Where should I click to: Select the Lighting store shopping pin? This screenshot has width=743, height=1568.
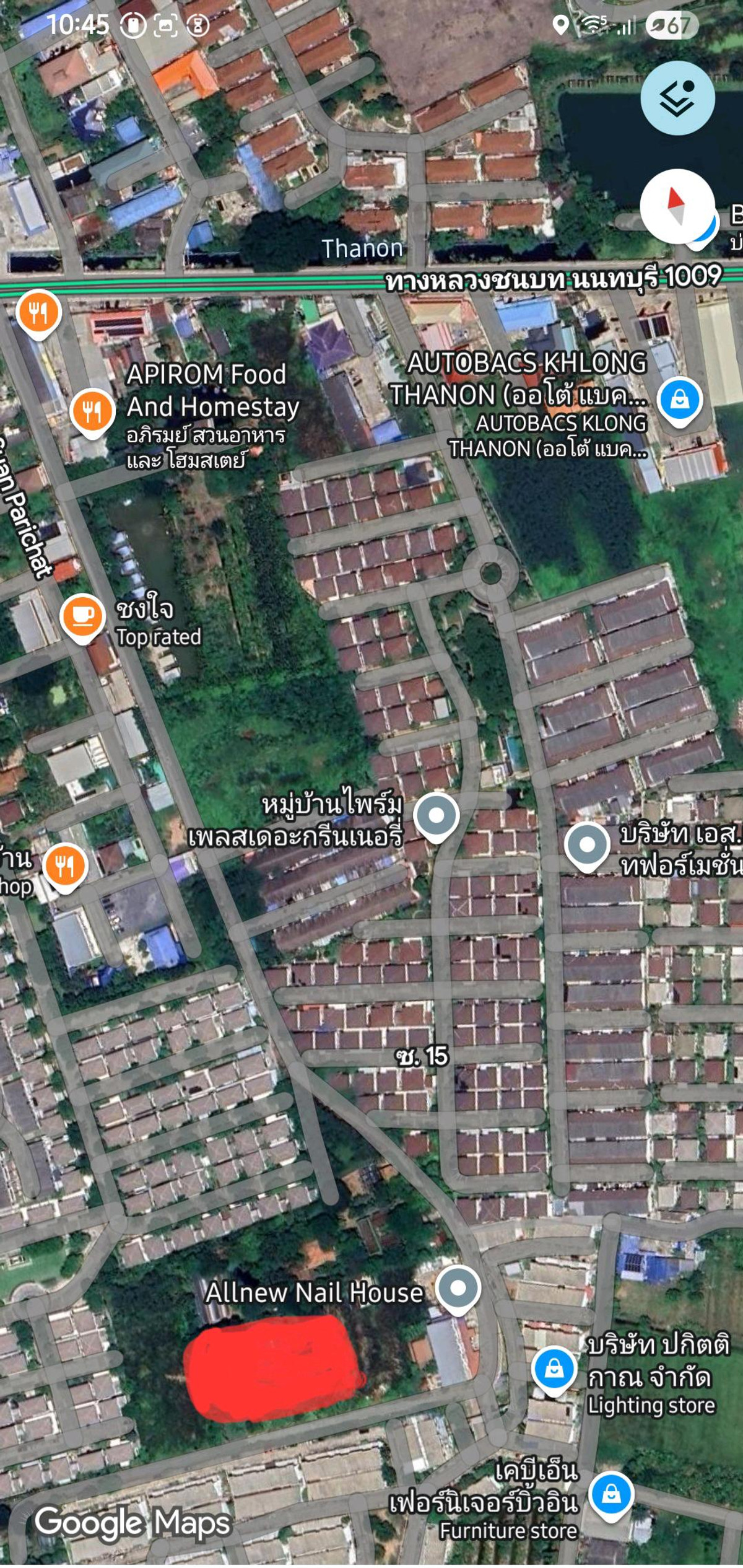[x=554, y=1368]
